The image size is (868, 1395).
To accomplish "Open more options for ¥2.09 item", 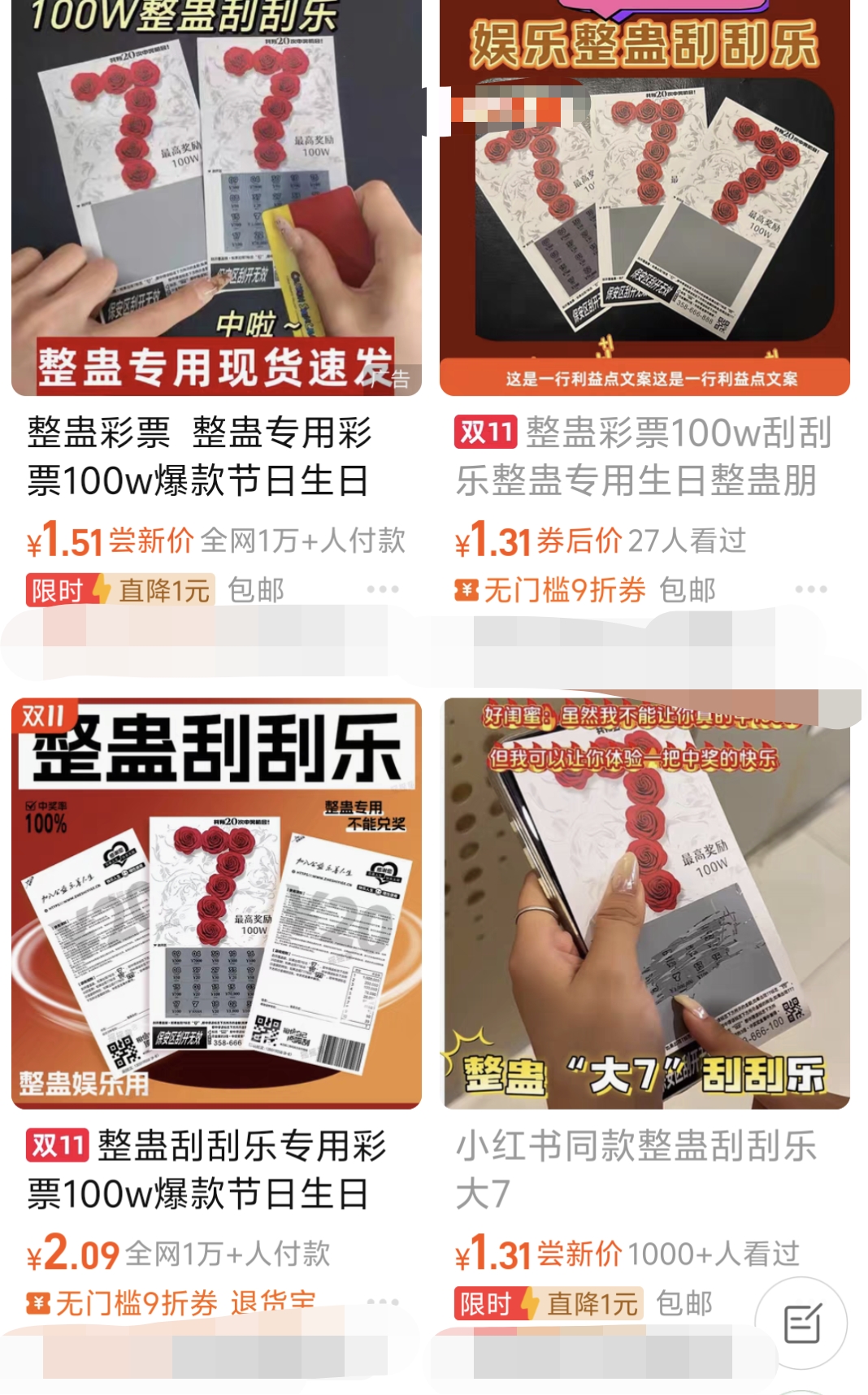I will pyautogui.click(x=382, y=1301).
